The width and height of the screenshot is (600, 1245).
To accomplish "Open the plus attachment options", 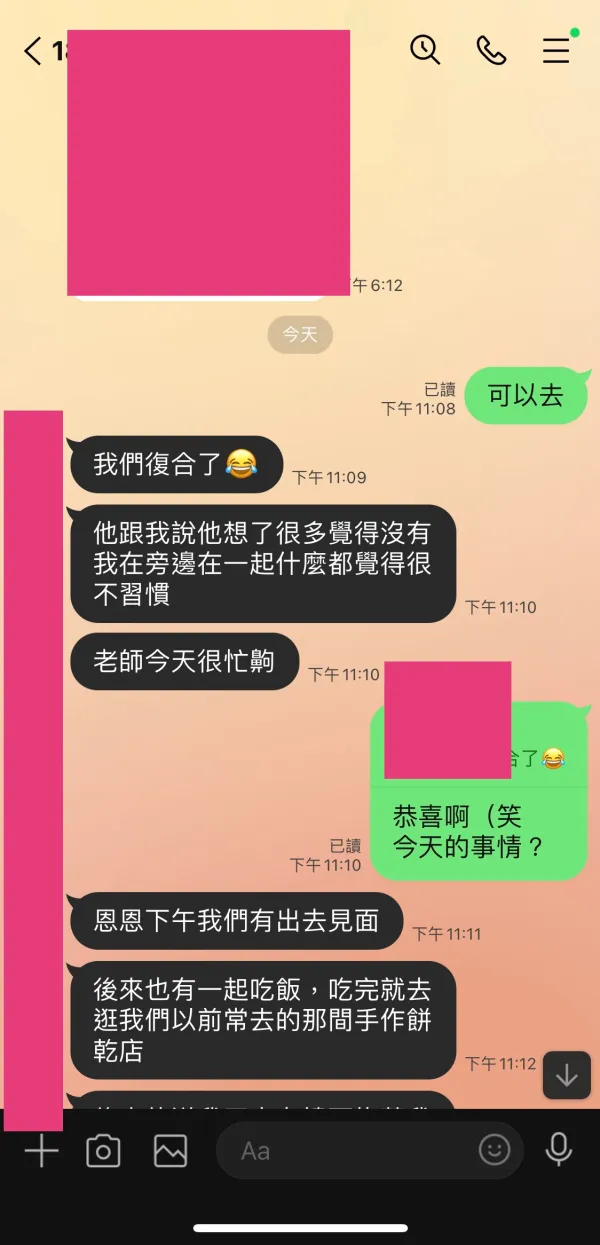I will 41,1151.
